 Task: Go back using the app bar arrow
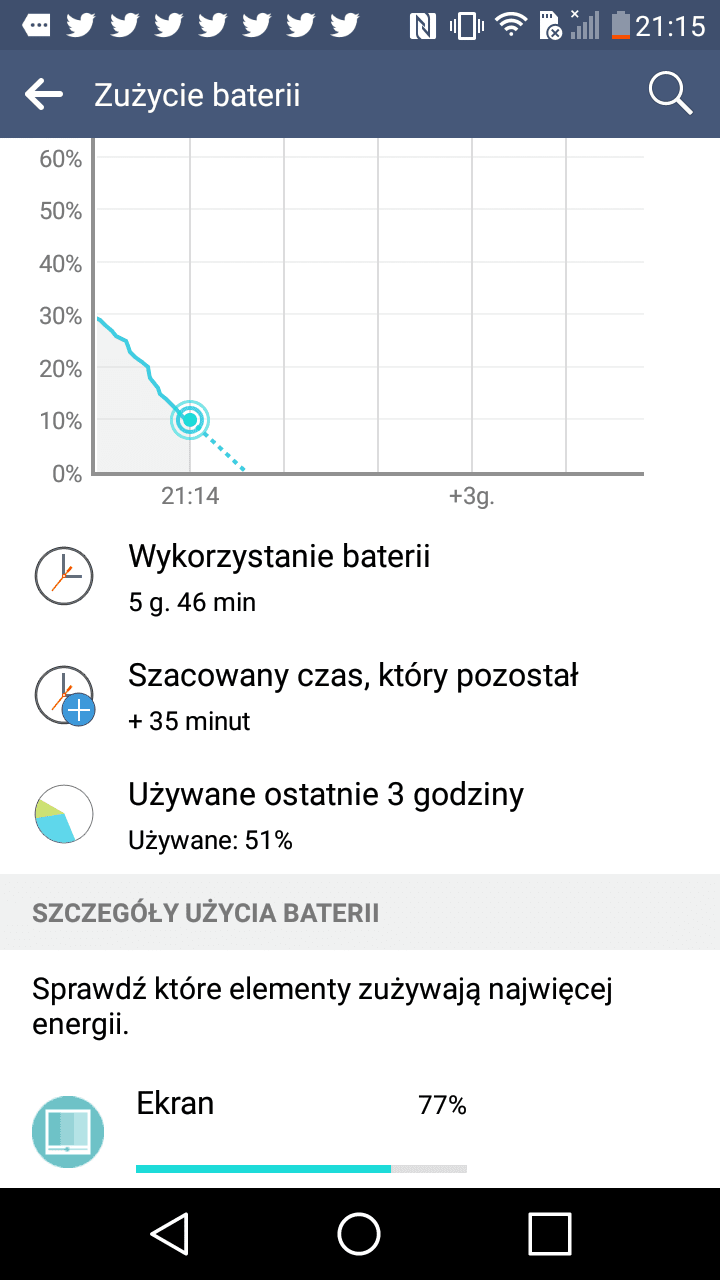point(44,95)
